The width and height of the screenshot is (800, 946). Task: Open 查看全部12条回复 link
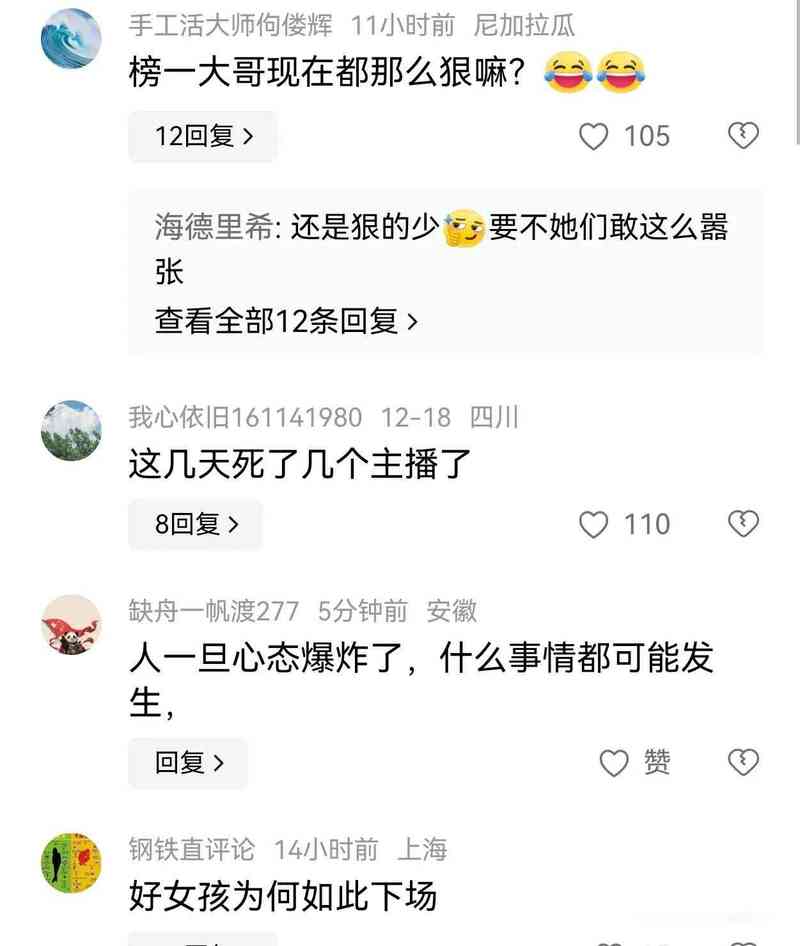point(286,321)
